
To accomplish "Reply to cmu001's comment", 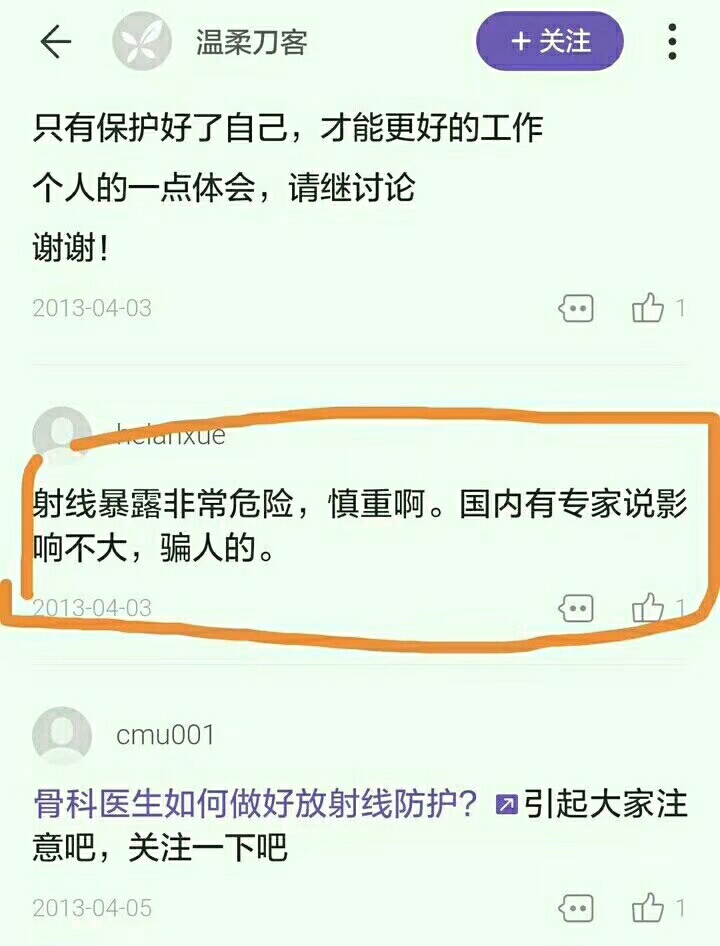I will (x=575, y=908).
